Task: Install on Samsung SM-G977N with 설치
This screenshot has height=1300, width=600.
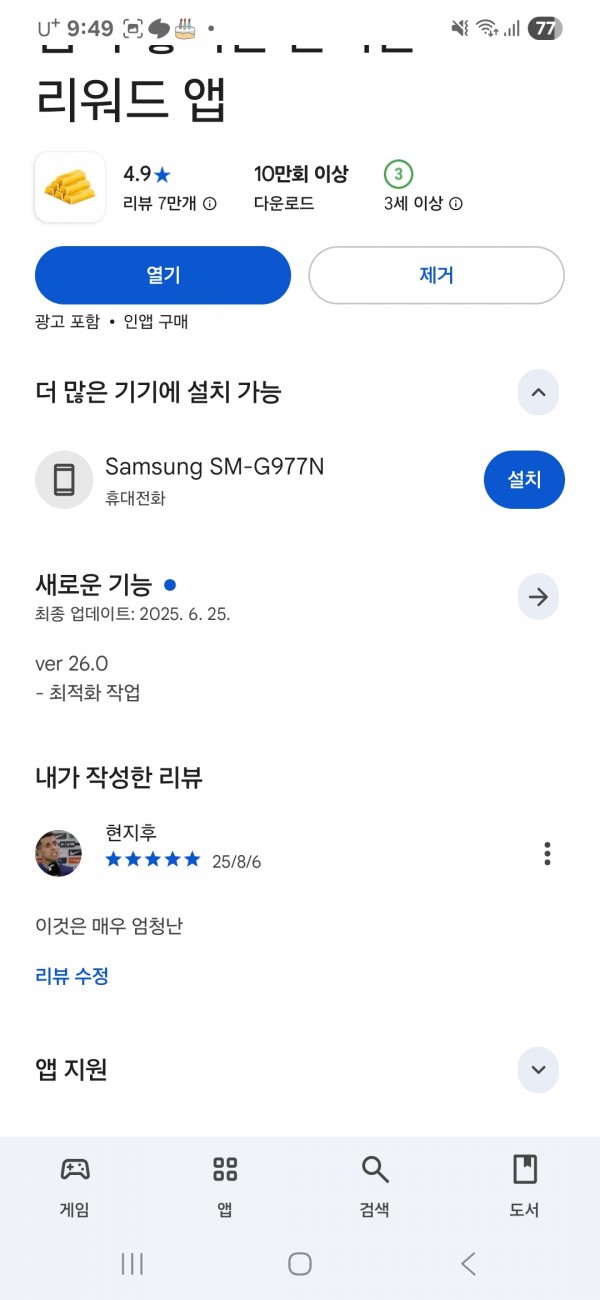Action: pos(524,480)
